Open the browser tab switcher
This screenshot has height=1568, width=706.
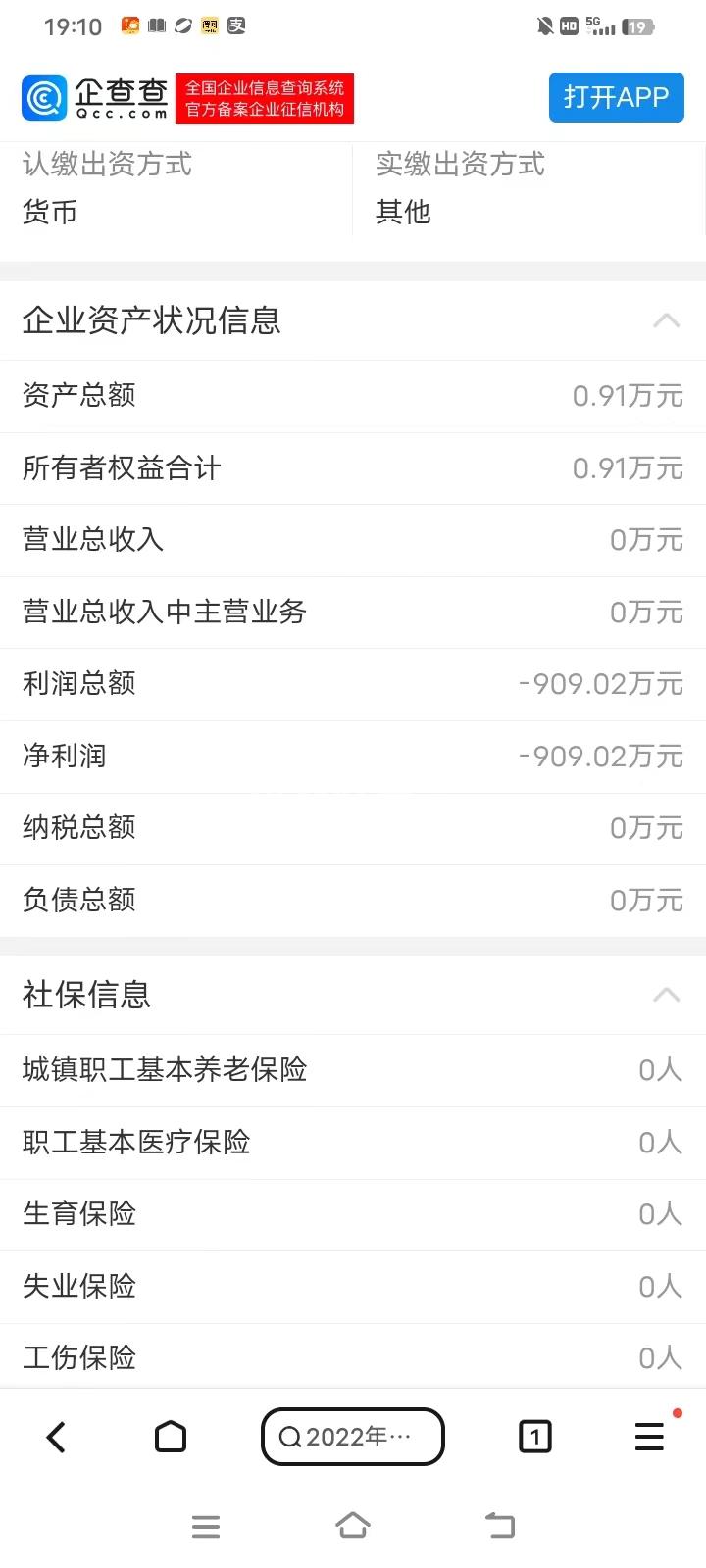[x=534, y=1437]
